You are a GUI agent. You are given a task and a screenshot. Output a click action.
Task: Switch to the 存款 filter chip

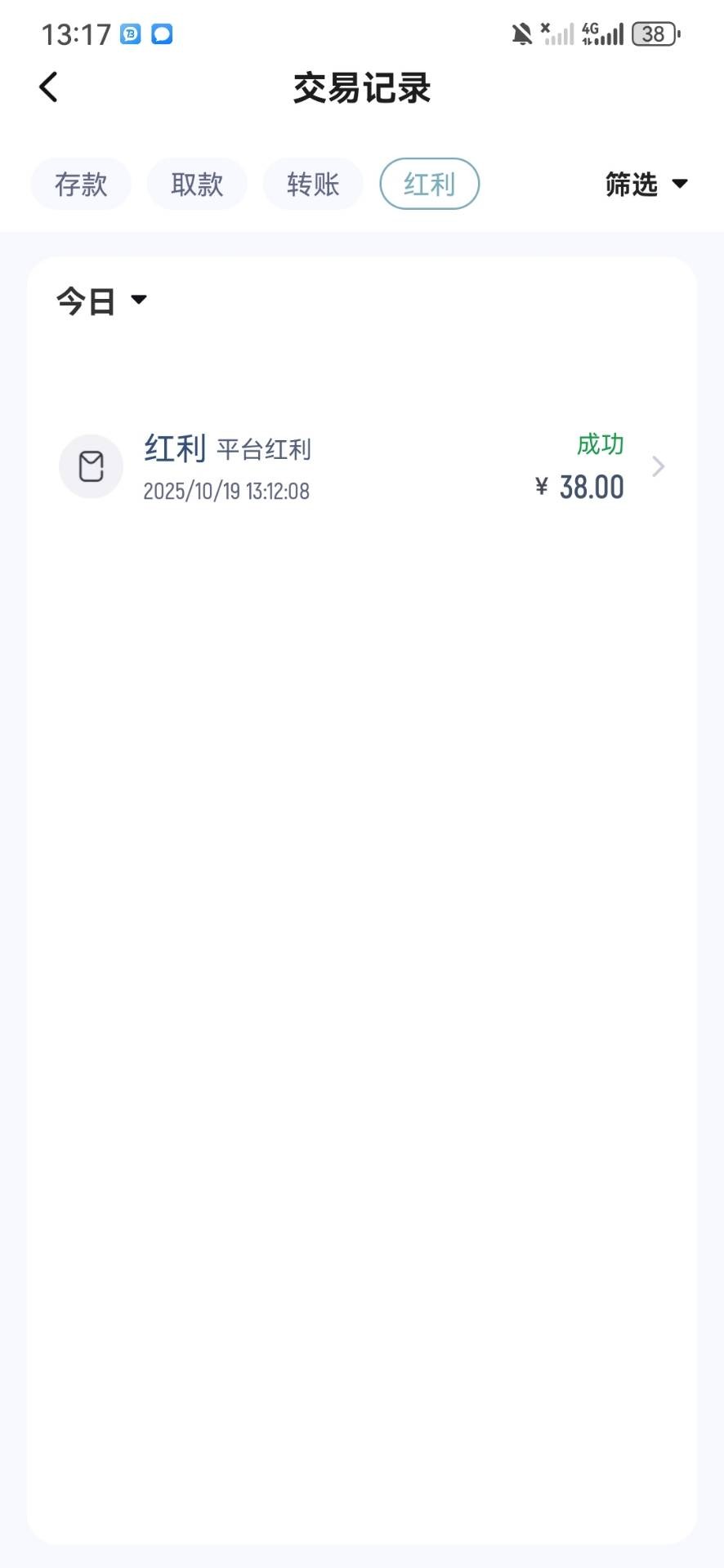[x=81, y=185]
